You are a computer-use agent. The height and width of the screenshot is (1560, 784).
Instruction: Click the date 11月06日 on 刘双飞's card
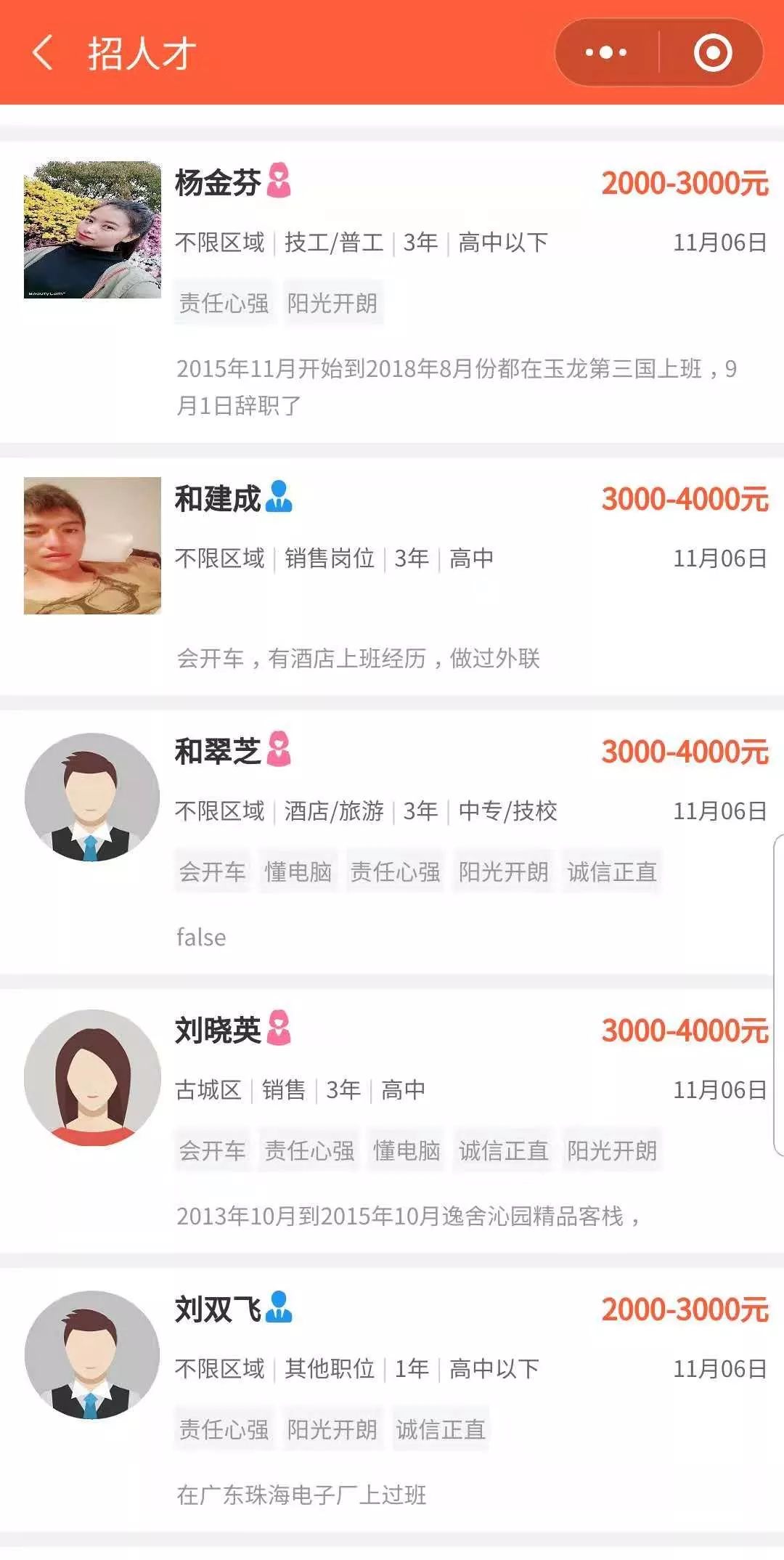pyautogui.click(x=719, y=1368)
